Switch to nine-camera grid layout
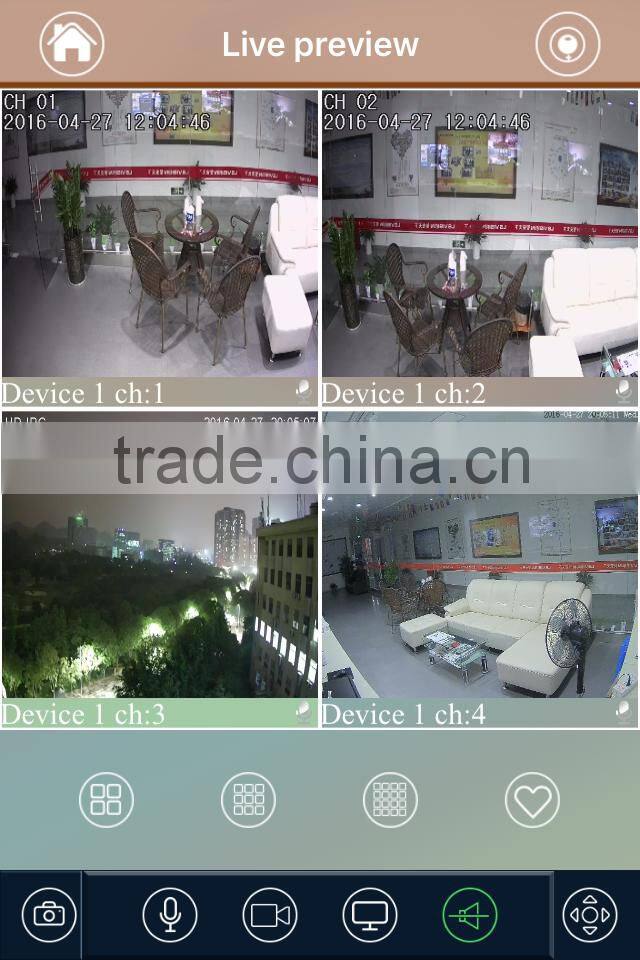Viewport: 640px width, 960px height. click(248, 800)
